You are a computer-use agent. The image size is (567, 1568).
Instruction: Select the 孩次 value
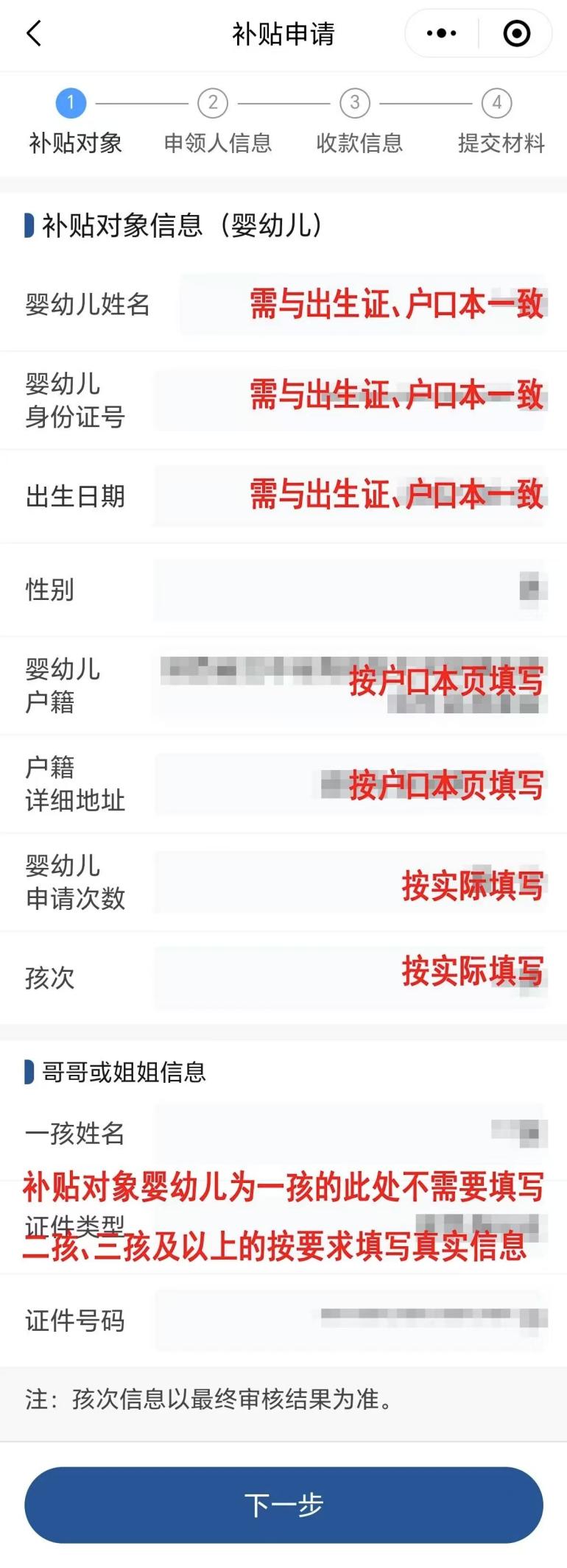pos(350,978)
